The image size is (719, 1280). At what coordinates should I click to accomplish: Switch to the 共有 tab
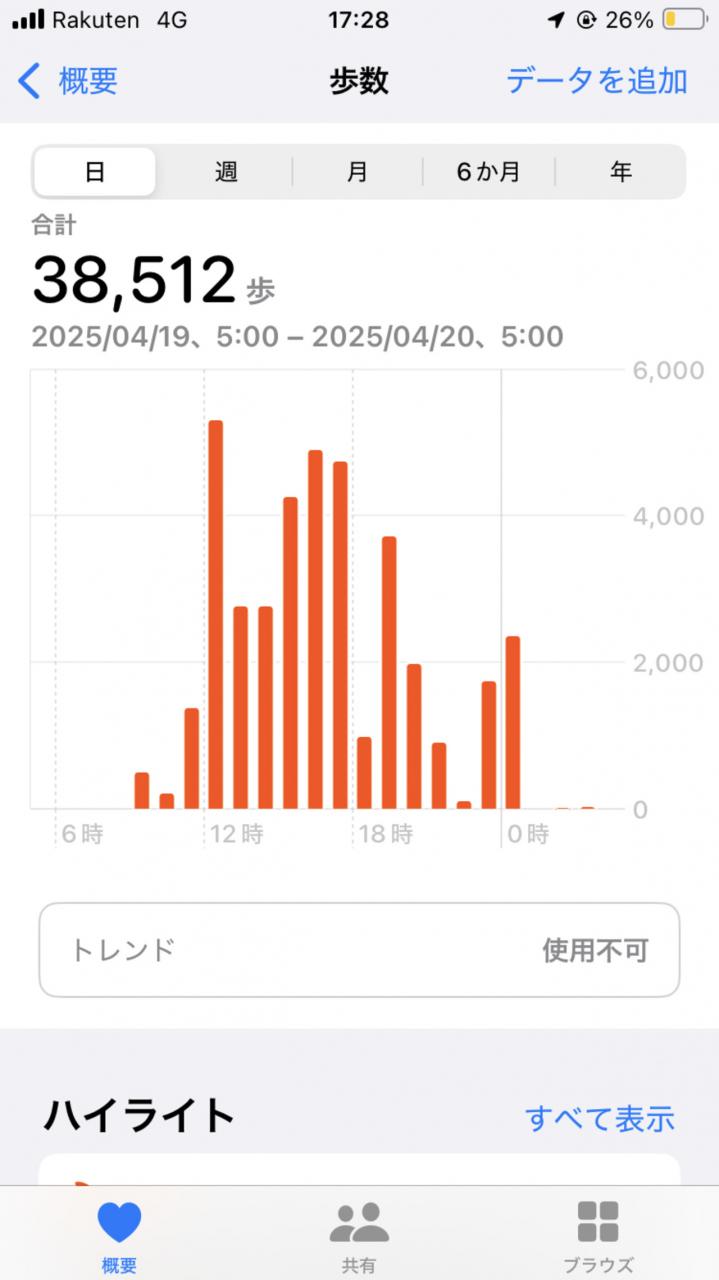pyautogui.click(x=359, y=1236)
